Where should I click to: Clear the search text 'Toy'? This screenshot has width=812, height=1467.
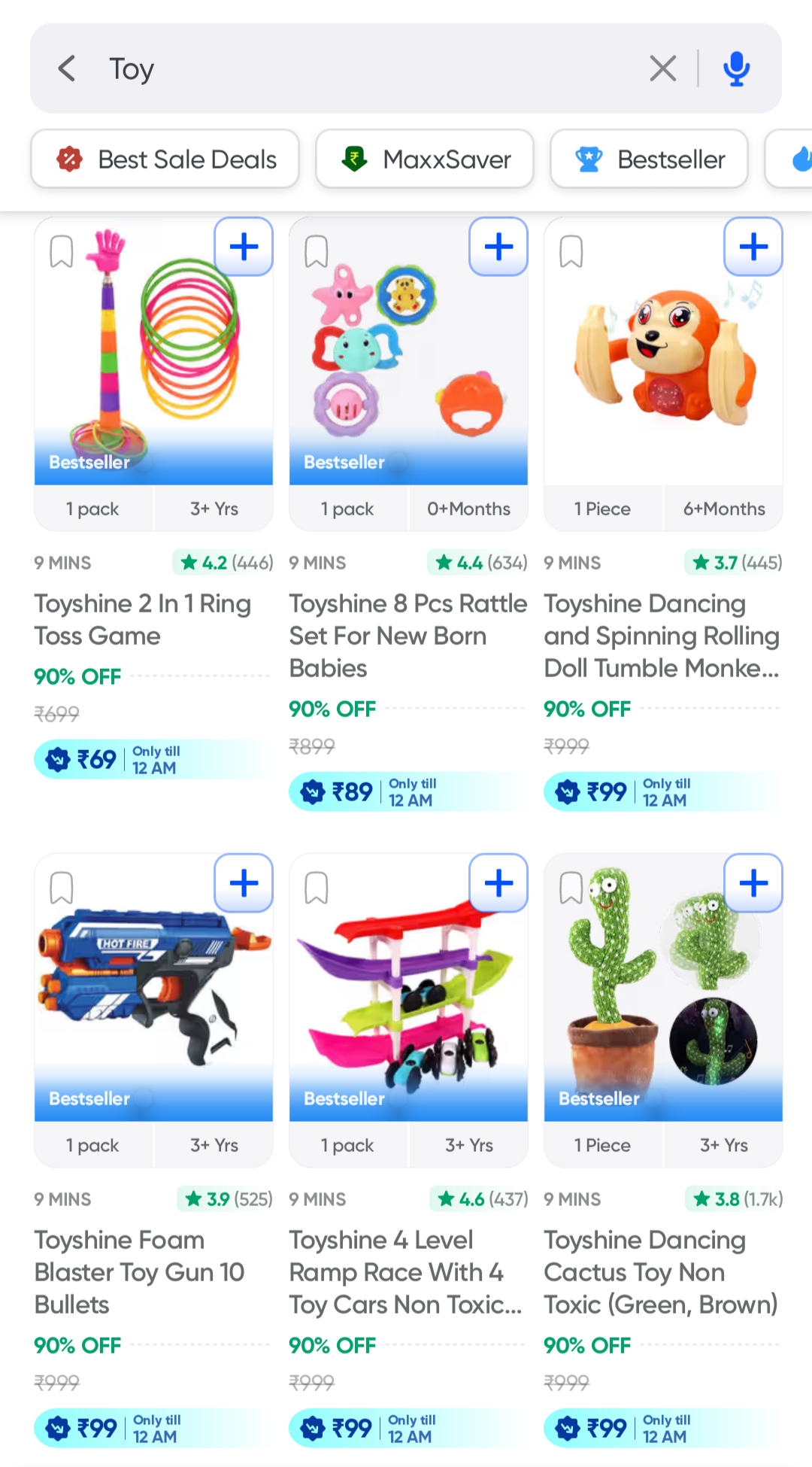662,68
